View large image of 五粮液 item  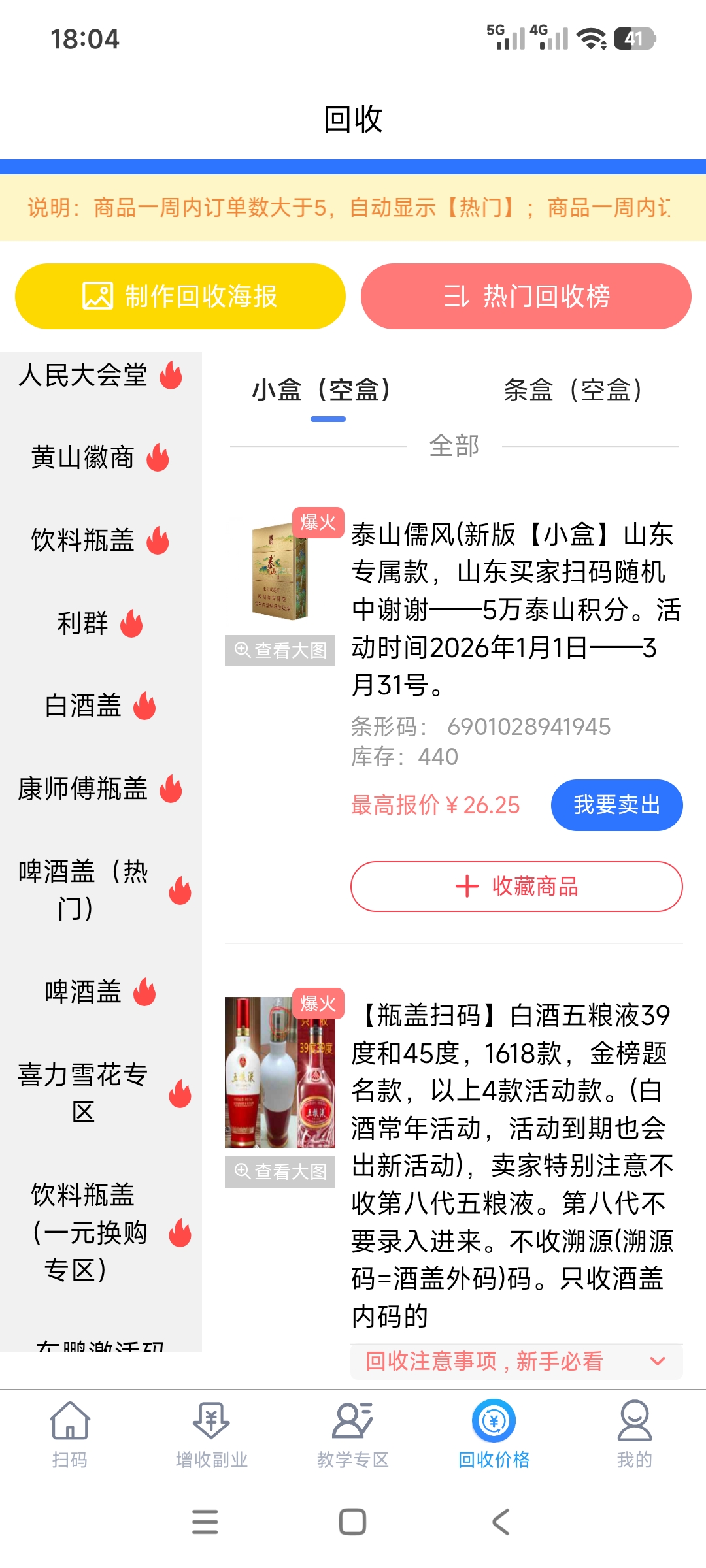click(280, 1172)
